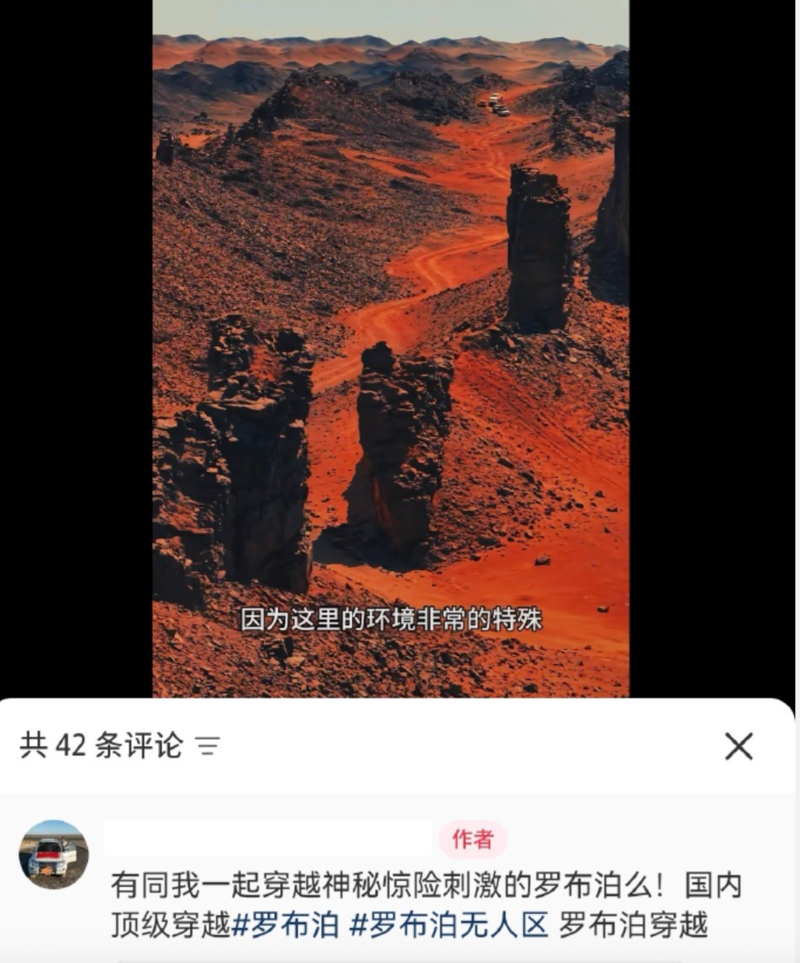This screenshot has height=963, width=800.
Task: Tap the video to pause playback
Action: pyautogui.click(x=390, y=350)
